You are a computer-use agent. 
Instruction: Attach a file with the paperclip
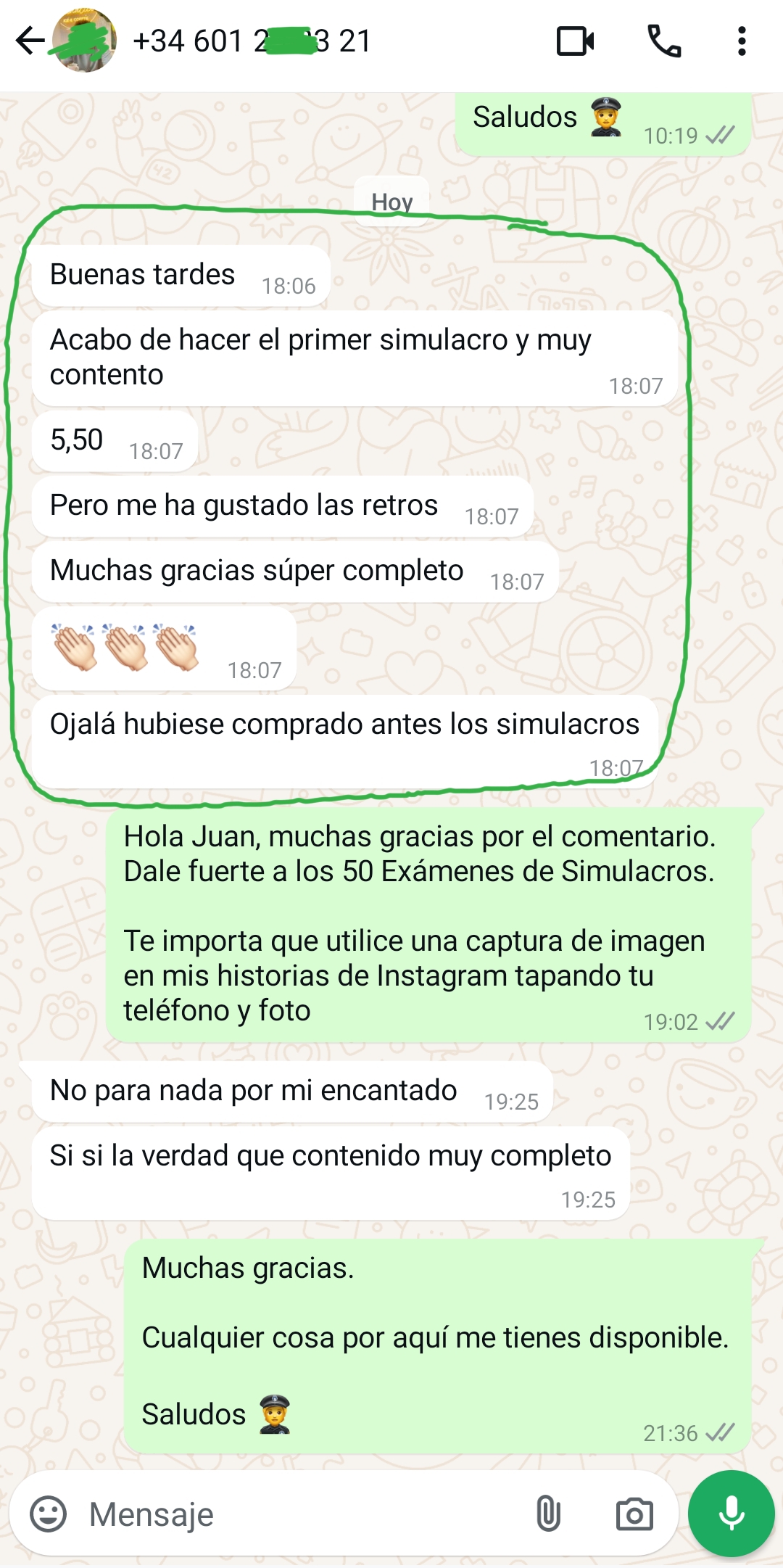[x=548, y=1514]
